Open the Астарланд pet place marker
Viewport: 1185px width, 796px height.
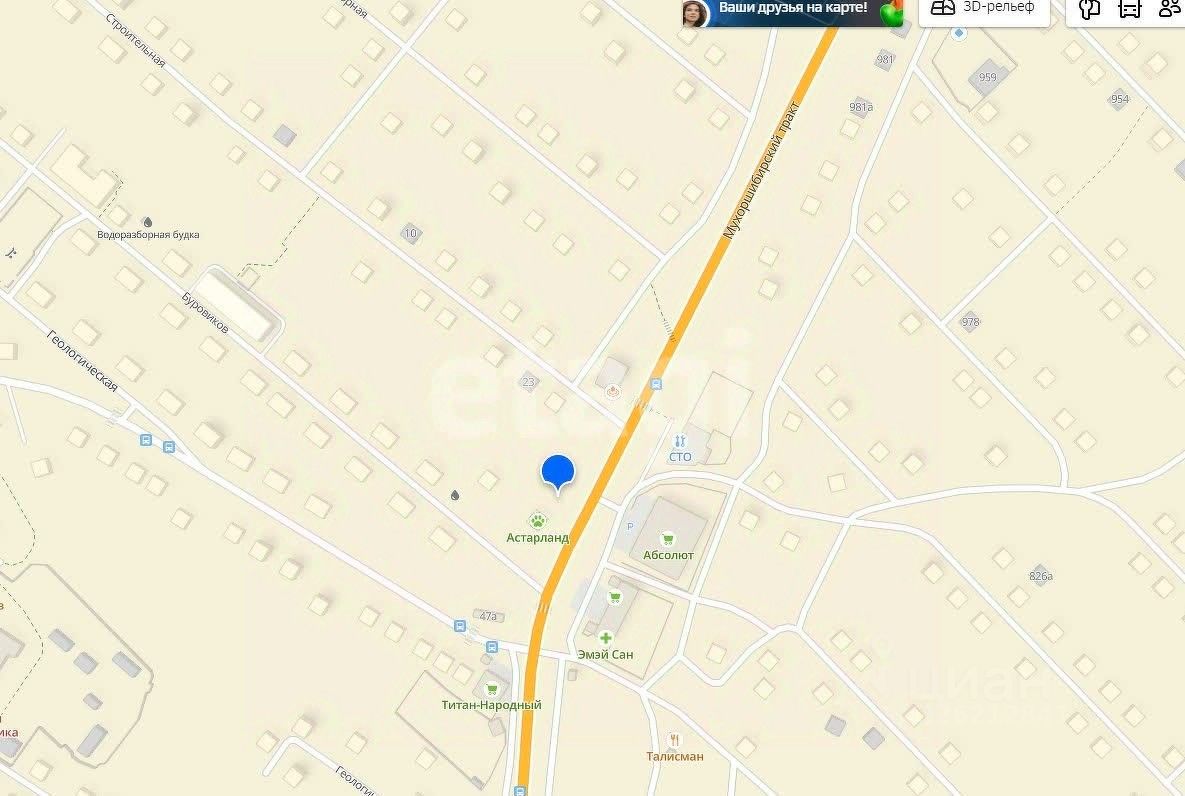point(538,521)
